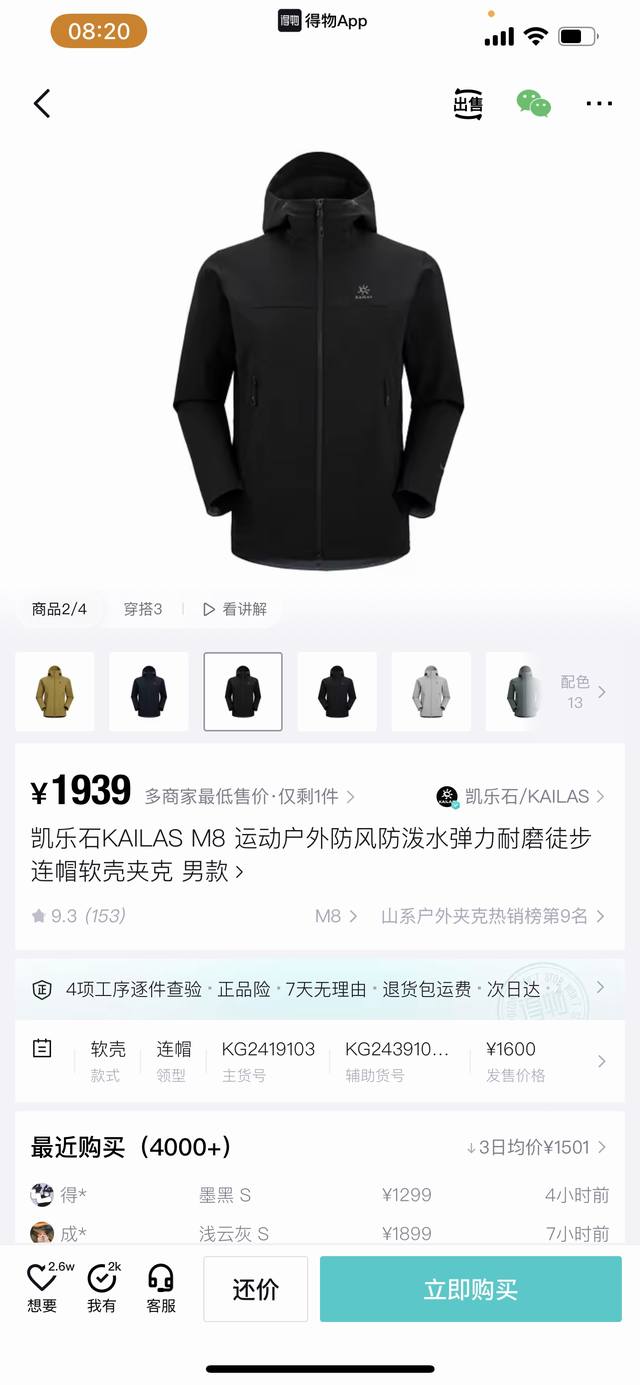
Task: Open the 9.3 rating reviews
Action: tap(78, 916)
